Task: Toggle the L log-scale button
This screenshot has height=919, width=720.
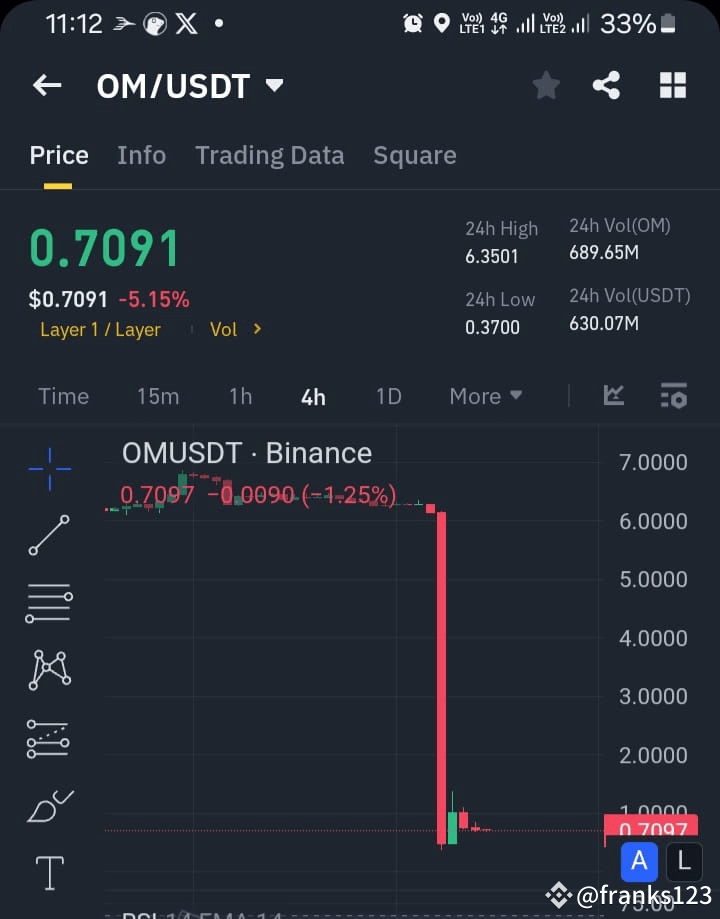Action: point(684,861)
